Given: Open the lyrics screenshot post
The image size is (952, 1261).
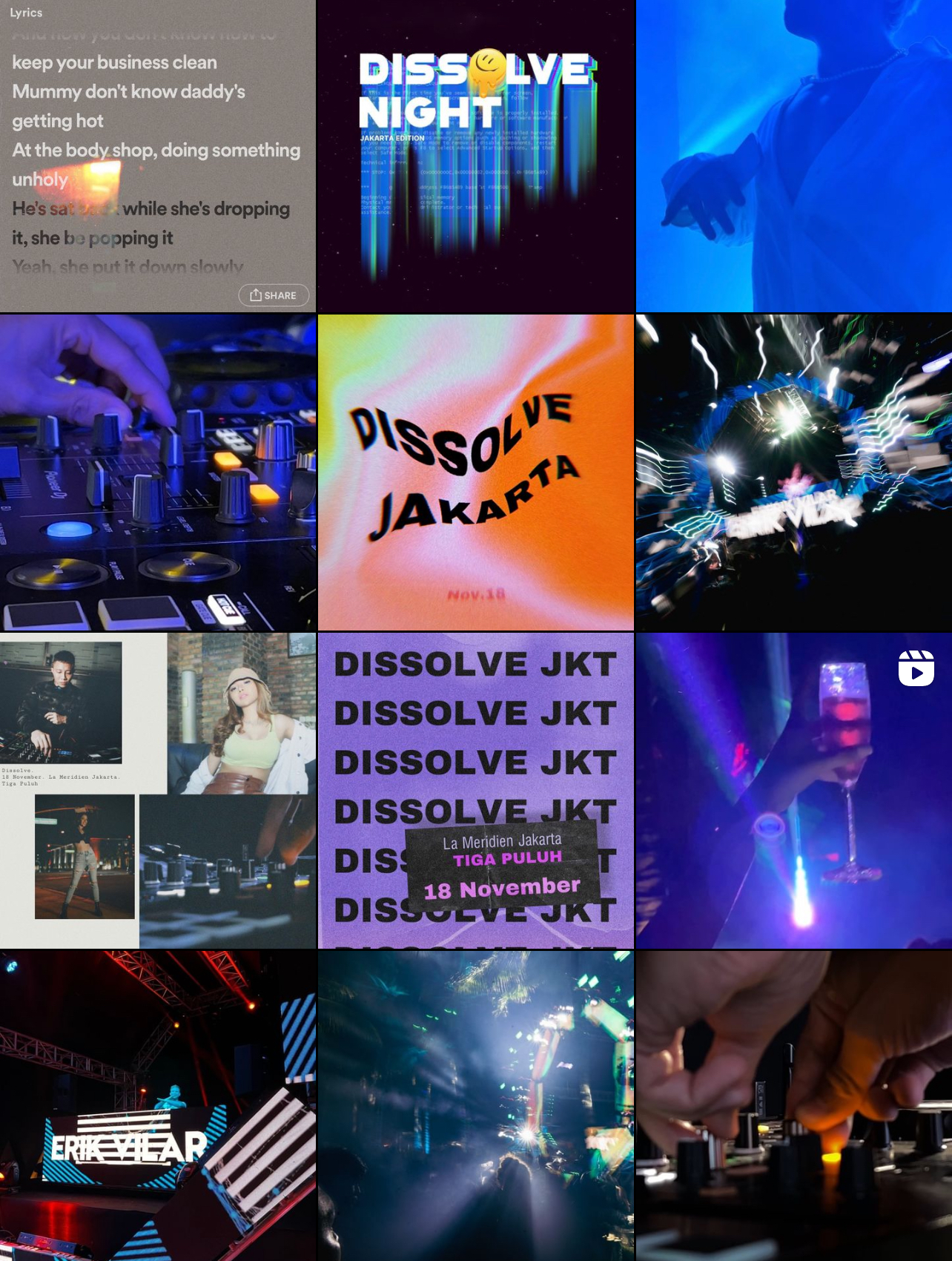Looking at the screenshot, I should [x=157, y=156].
